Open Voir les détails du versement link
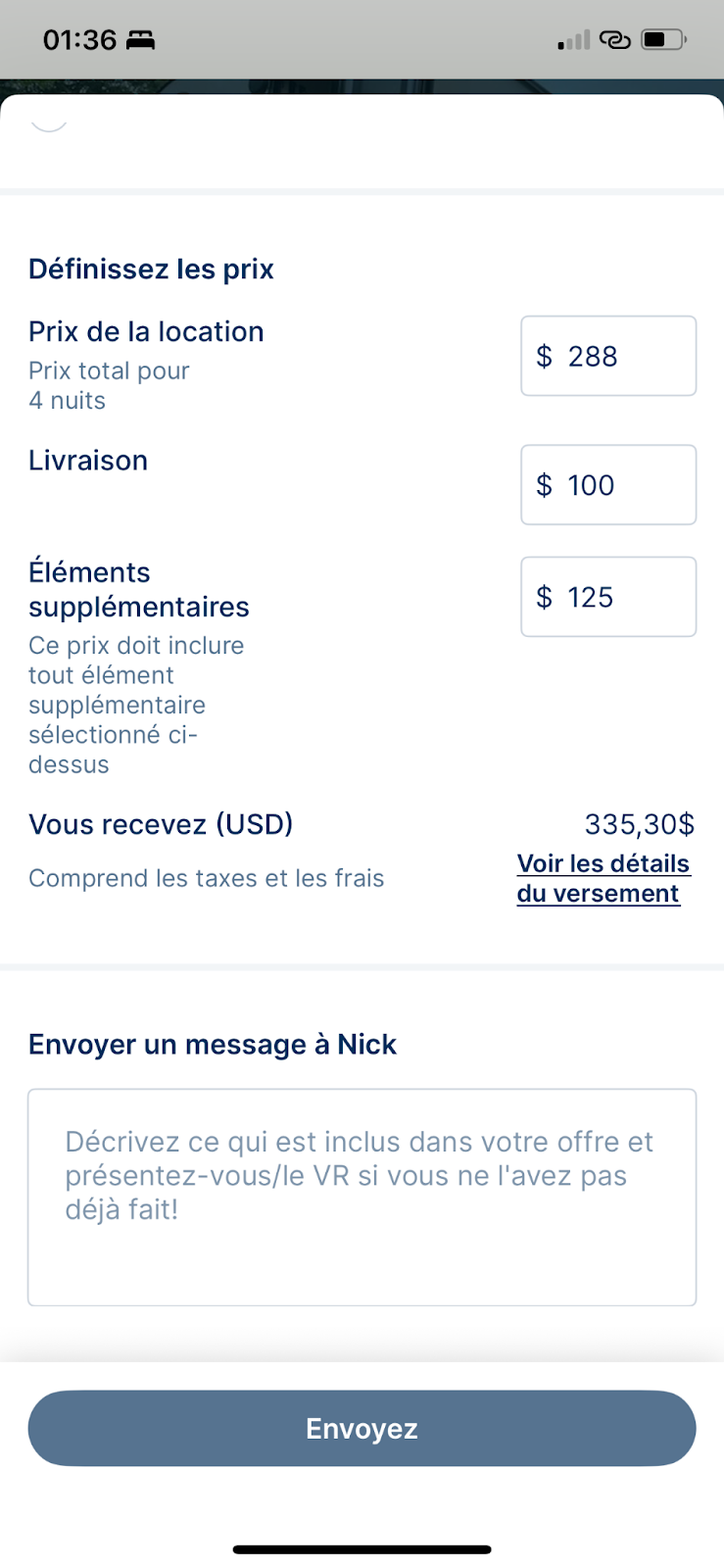This screenshot has width=724, height=1568. (x=603, y=878)
